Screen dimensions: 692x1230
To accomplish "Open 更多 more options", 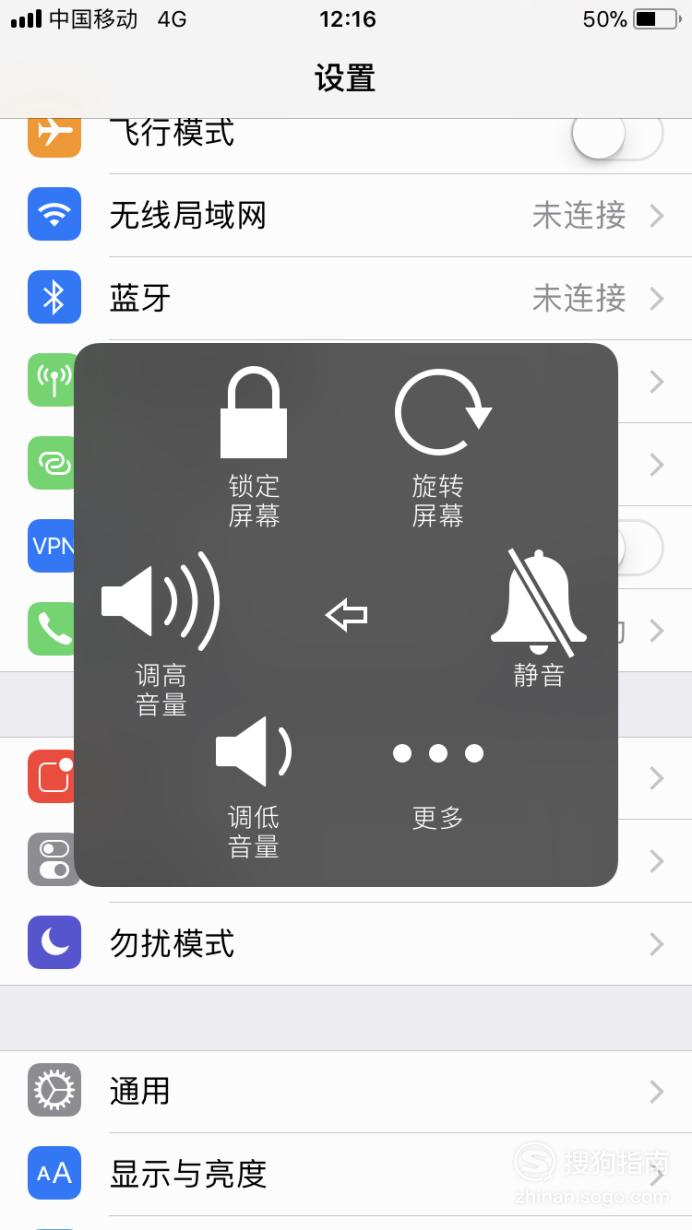I will click(x=438, y=786).
